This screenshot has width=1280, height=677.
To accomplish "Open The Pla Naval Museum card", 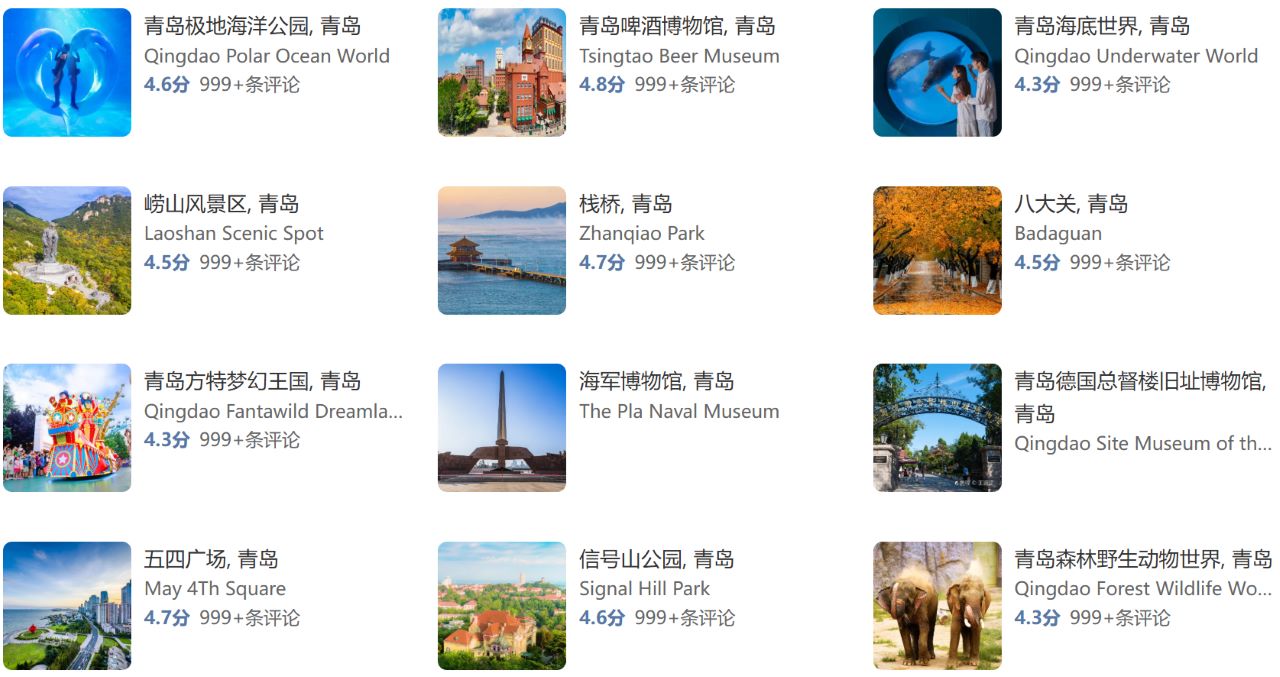I will coord(656,382).
